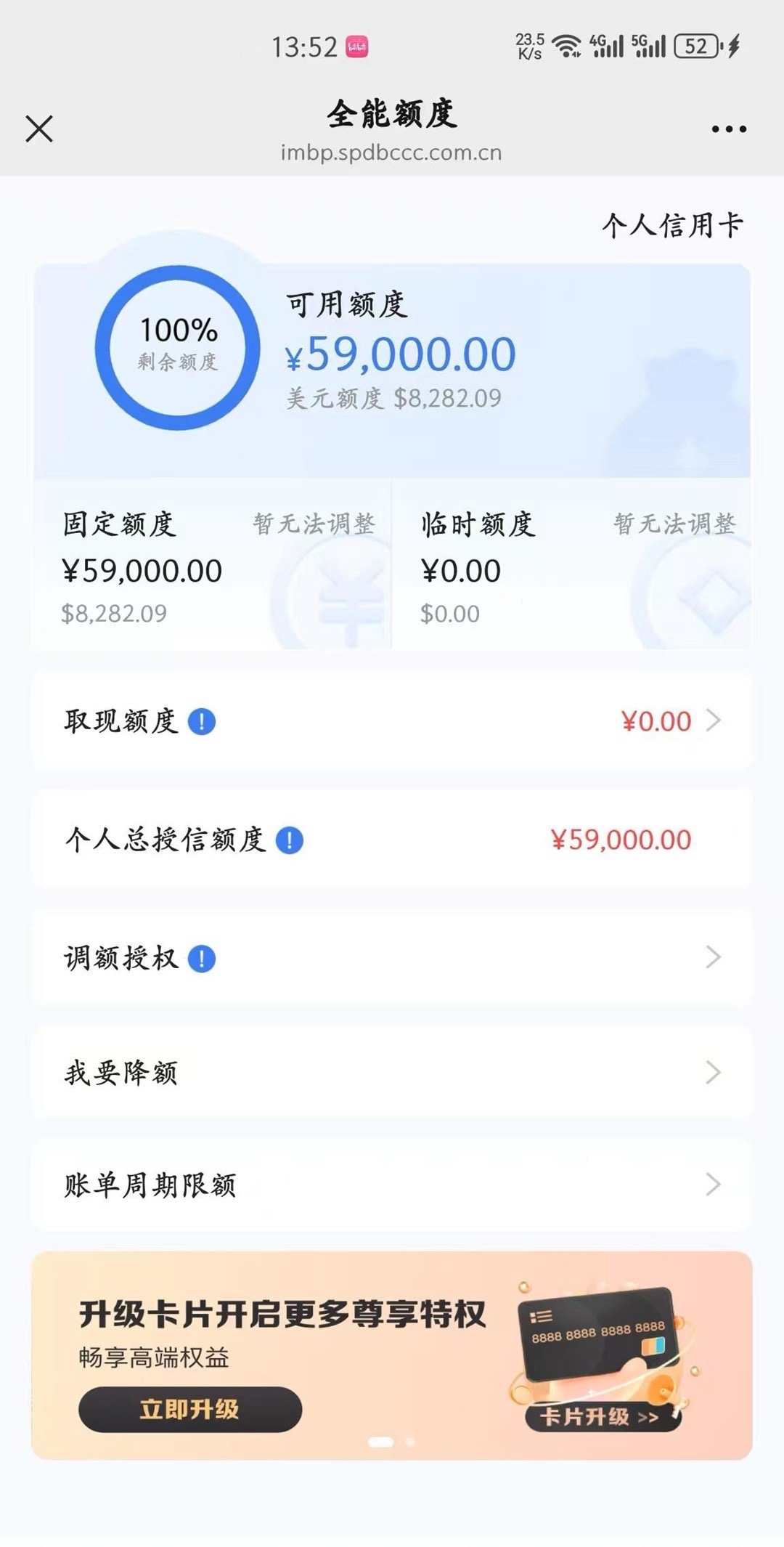The width and height of the screenshot is (784, 1547).
Task: Show info tip beside 个人总授信额度
Action: (290, 840)
